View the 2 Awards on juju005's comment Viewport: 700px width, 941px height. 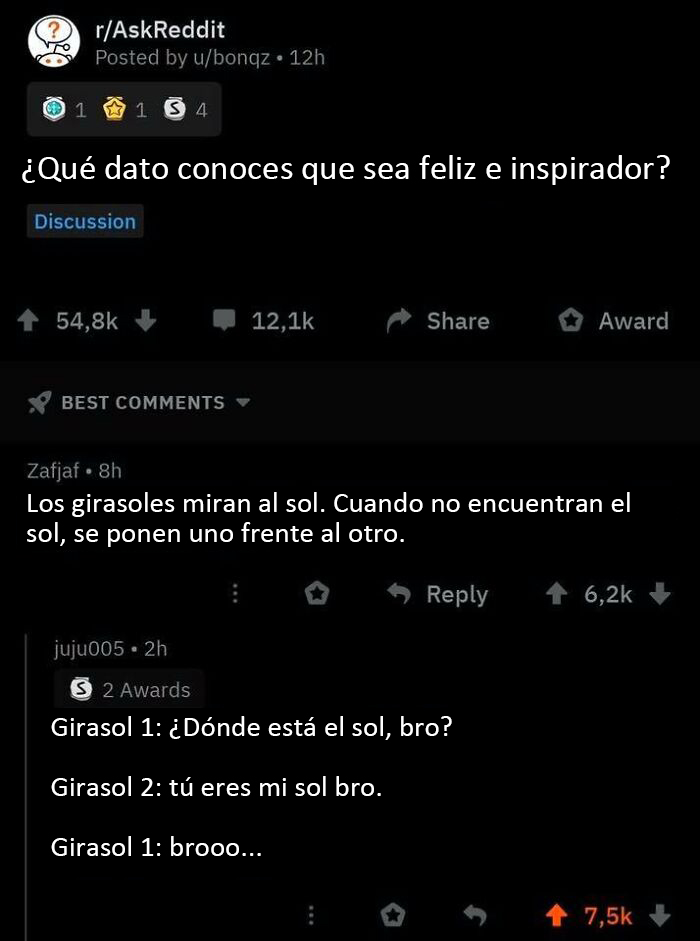(x=130, y=690)
